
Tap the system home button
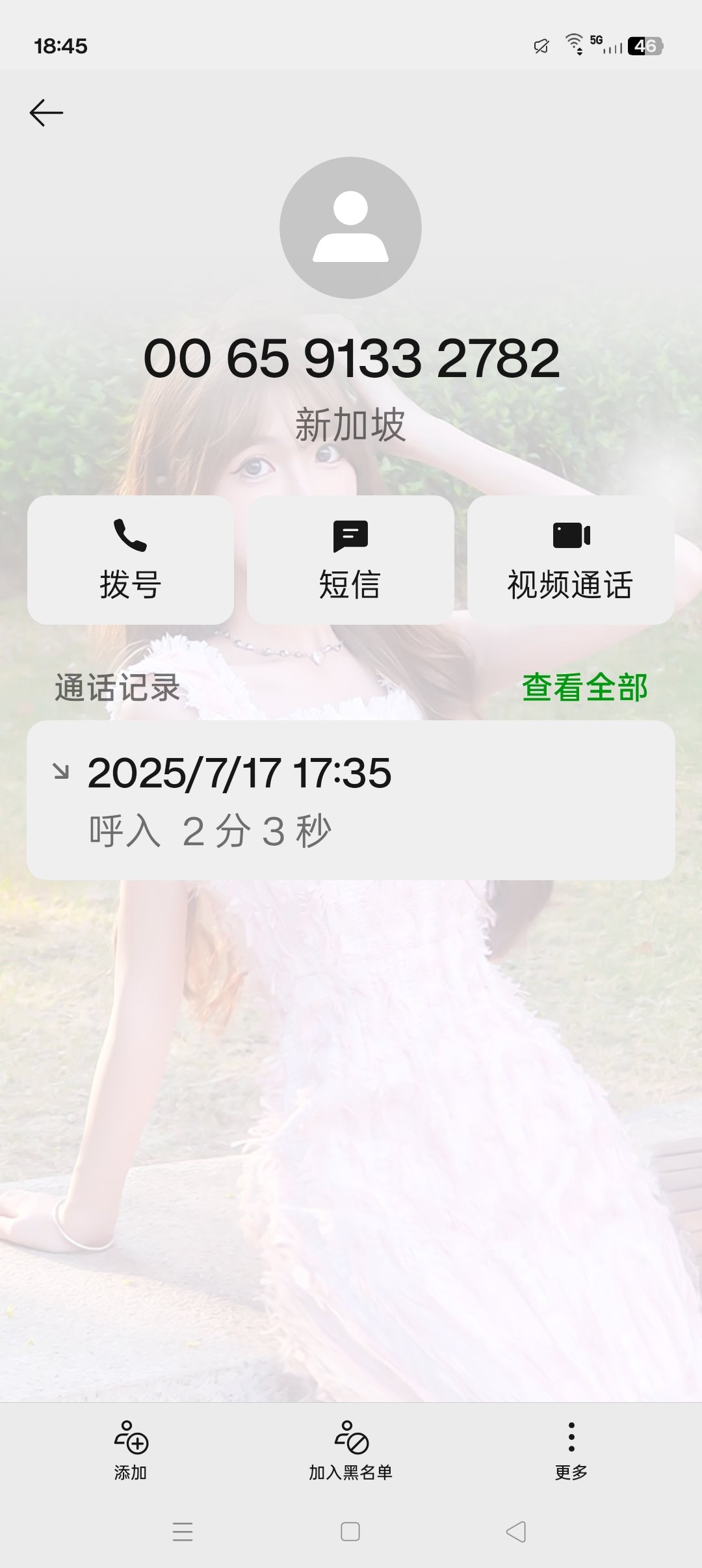[x=350, y=1532]
